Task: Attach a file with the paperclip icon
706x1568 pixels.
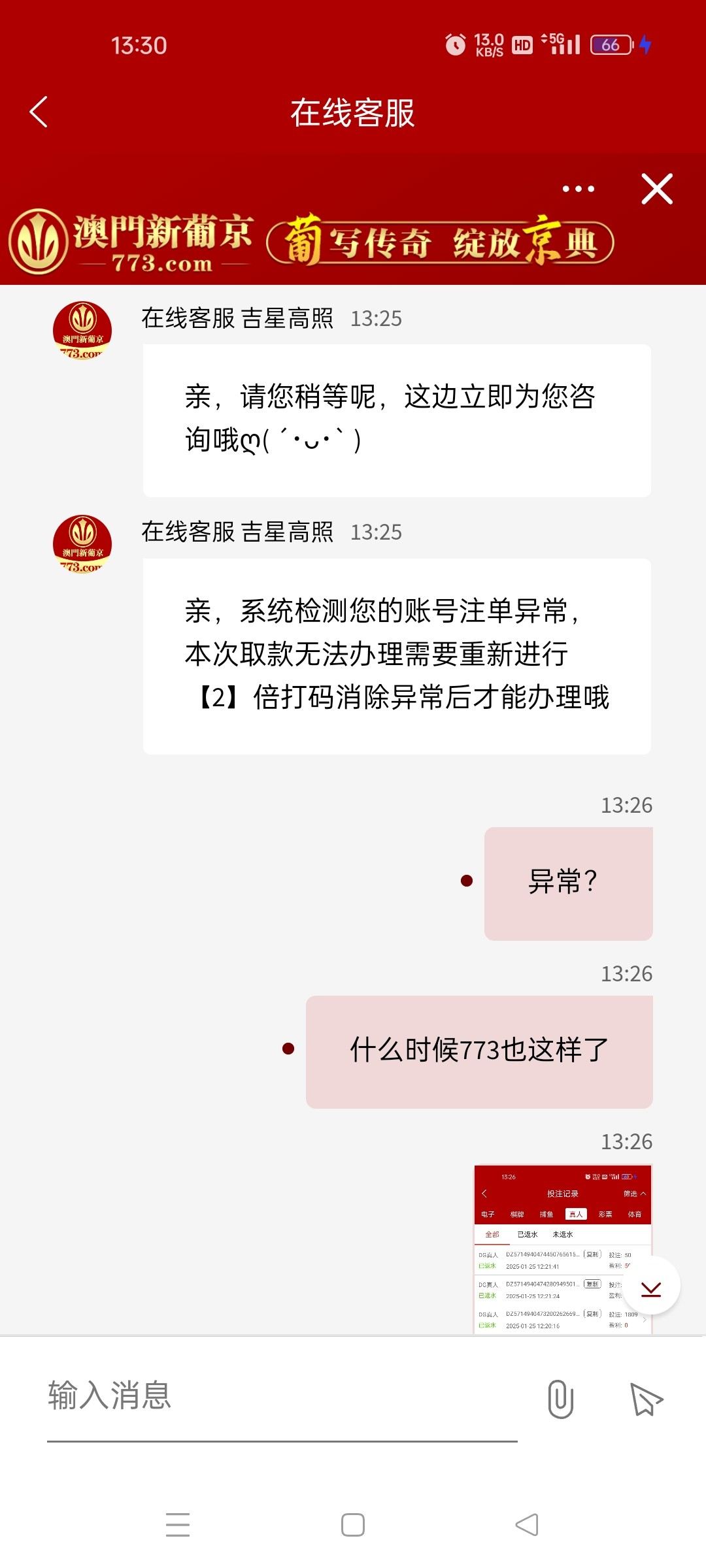Action: [560, 1399]
